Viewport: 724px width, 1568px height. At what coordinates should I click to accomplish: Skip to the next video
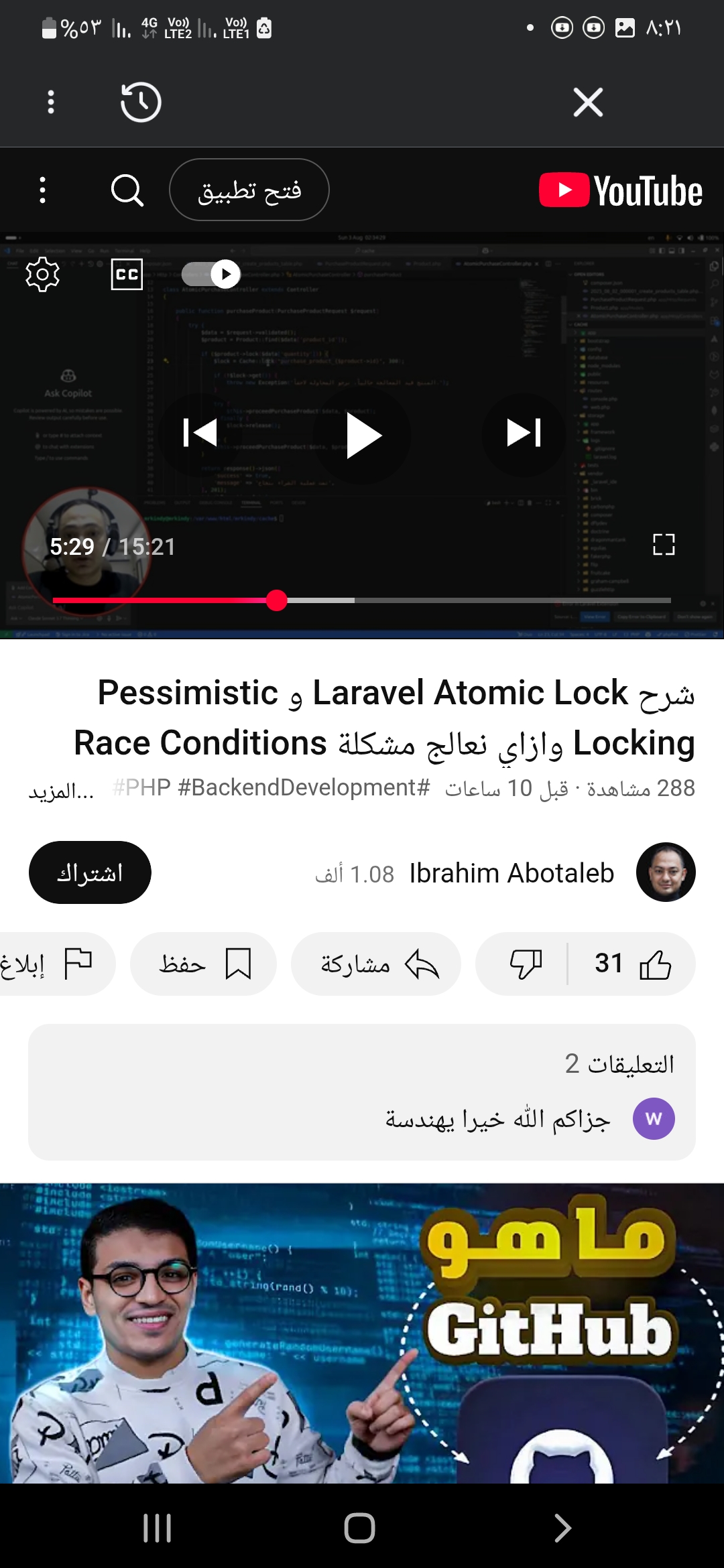point(524,433)
